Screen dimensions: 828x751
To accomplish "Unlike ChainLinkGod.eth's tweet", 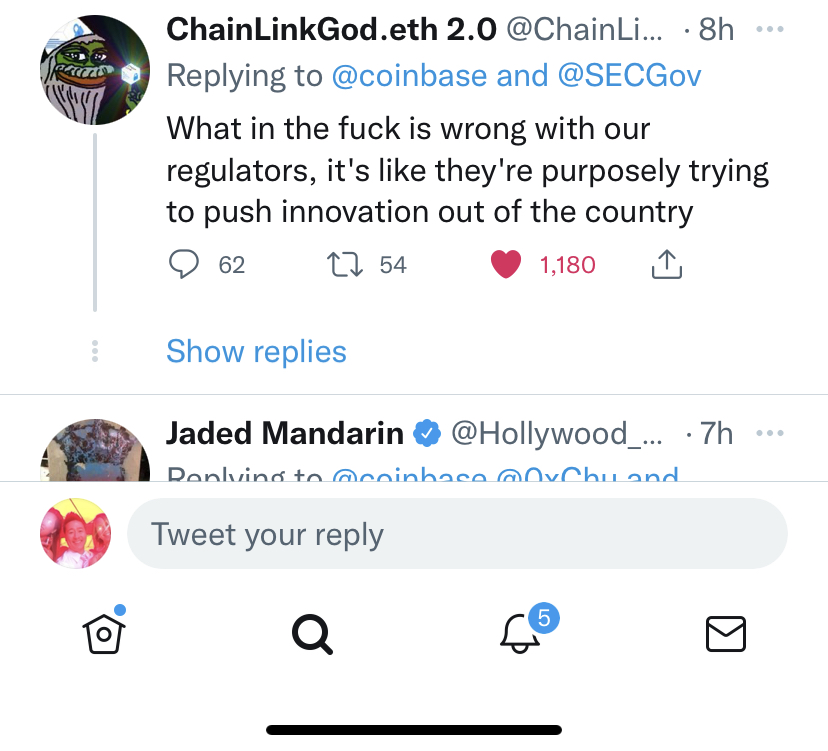I will coord(507,264).
